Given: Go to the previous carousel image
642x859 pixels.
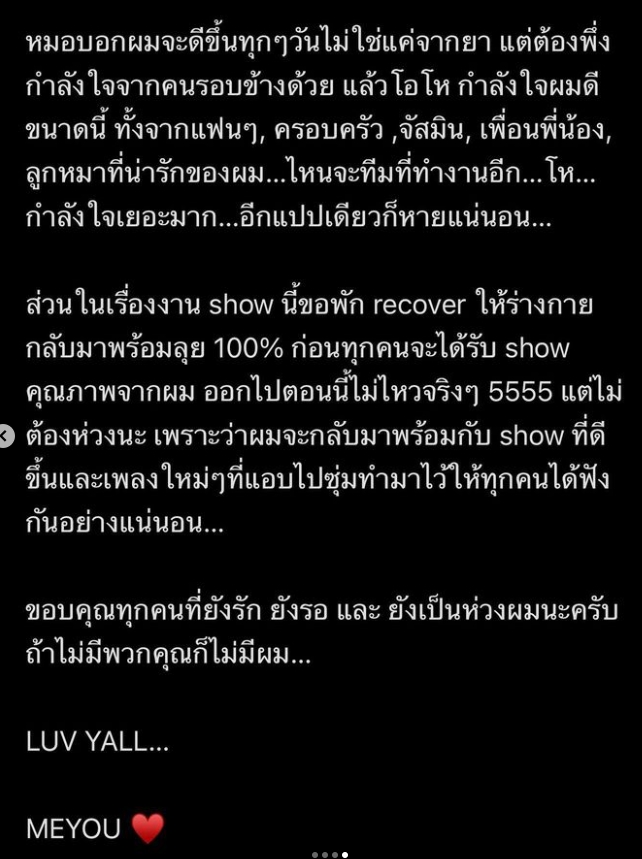Looking at the screenshot, I should click(x=5, y=408).
